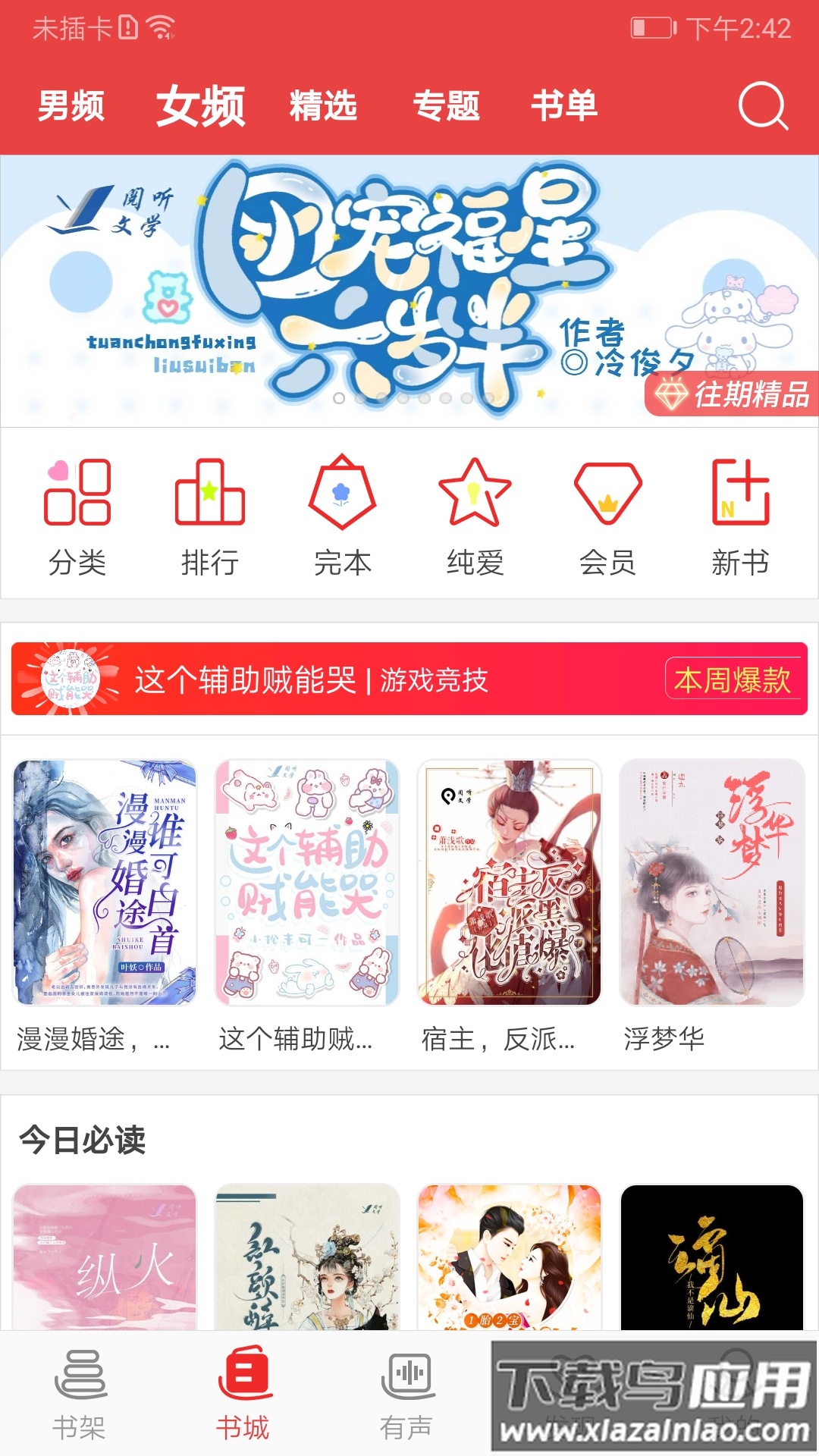The height and width of the screenshot is (1456, 819).
Task: Open 分类 categories
Action: pos(77,516)
